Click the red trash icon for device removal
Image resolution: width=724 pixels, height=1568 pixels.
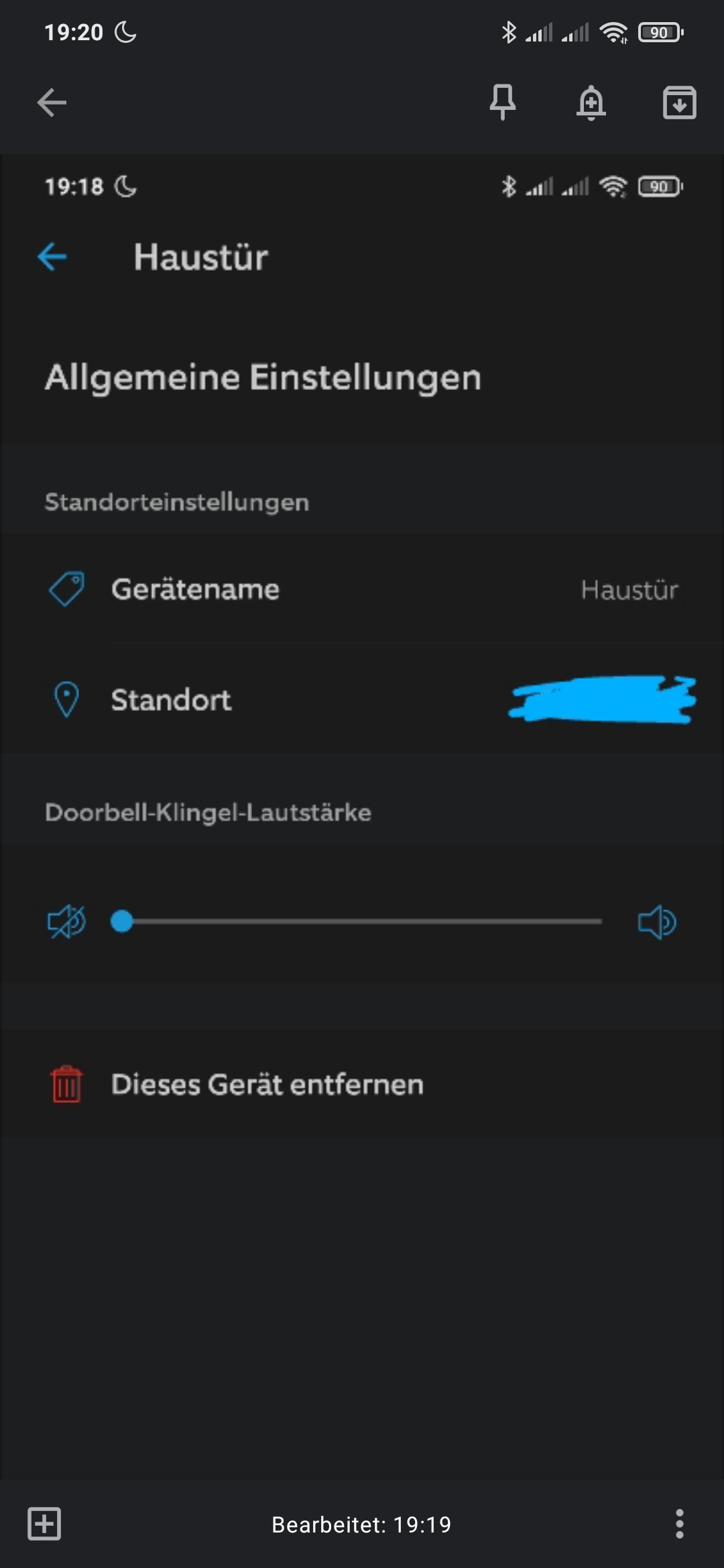click(x=65, y=1084)
